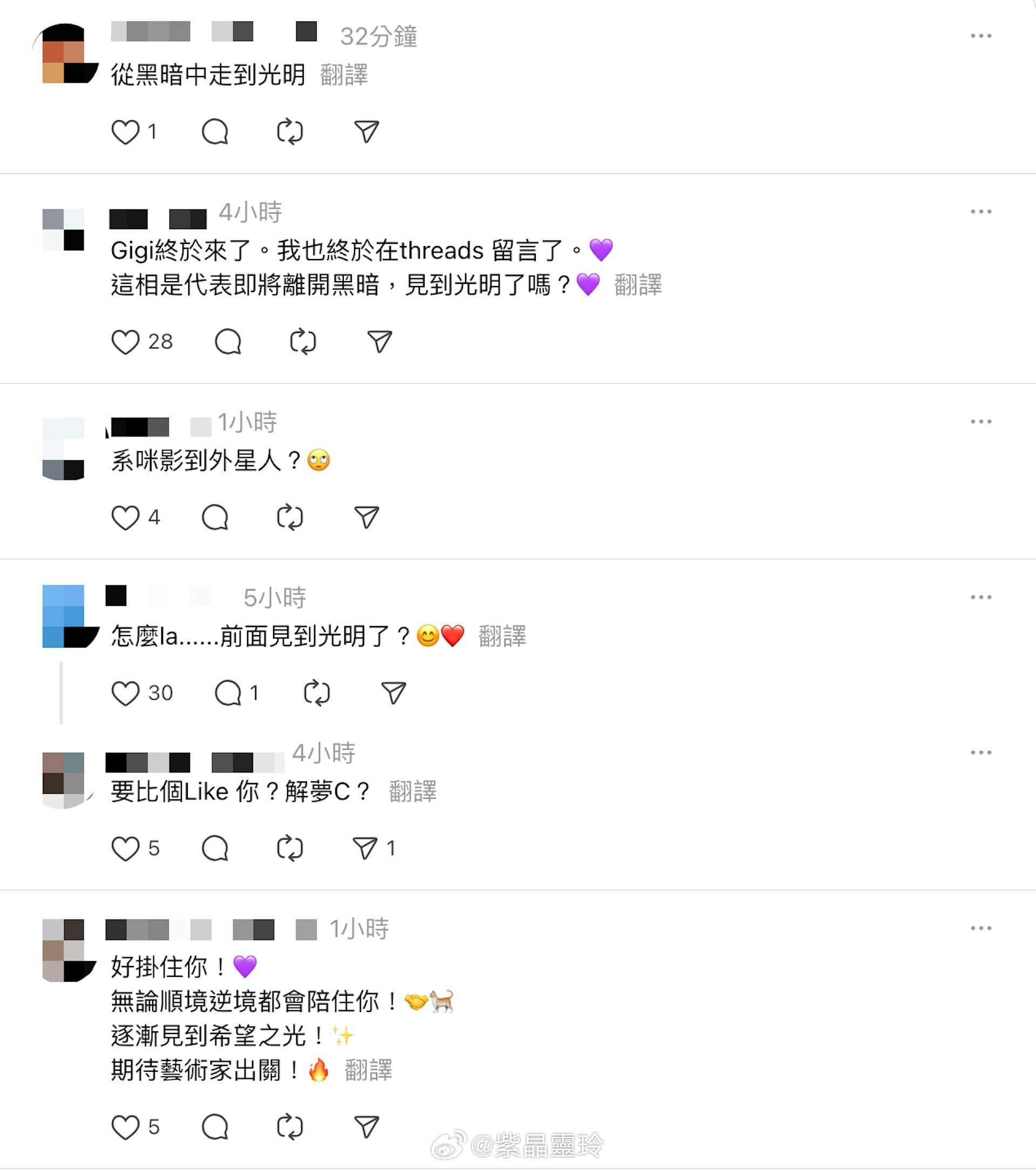
Task: View the reply on 怎麼la……前面見到光明了 comment
Action: [228, 694]
